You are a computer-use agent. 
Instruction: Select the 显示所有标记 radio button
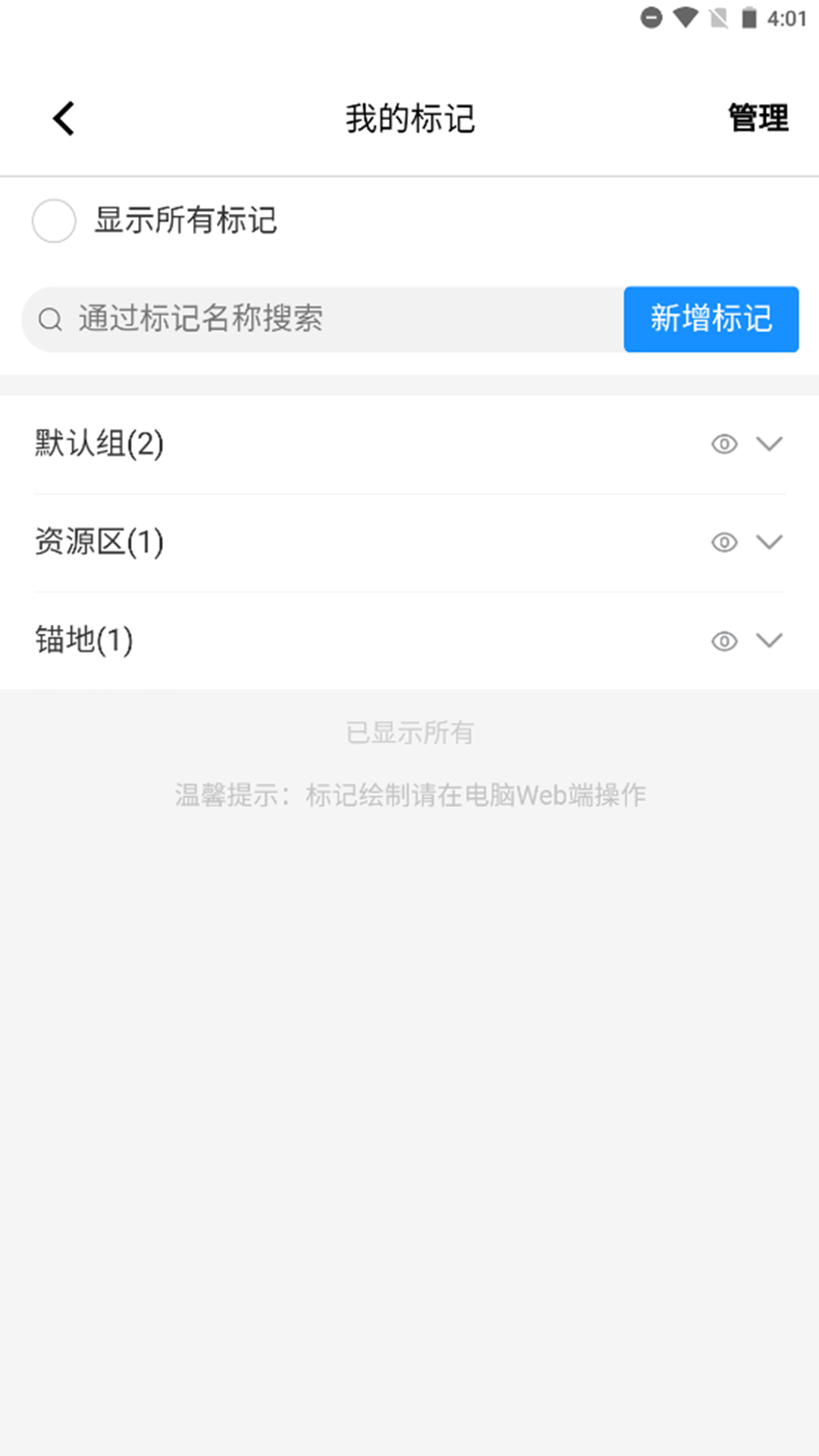54,221
